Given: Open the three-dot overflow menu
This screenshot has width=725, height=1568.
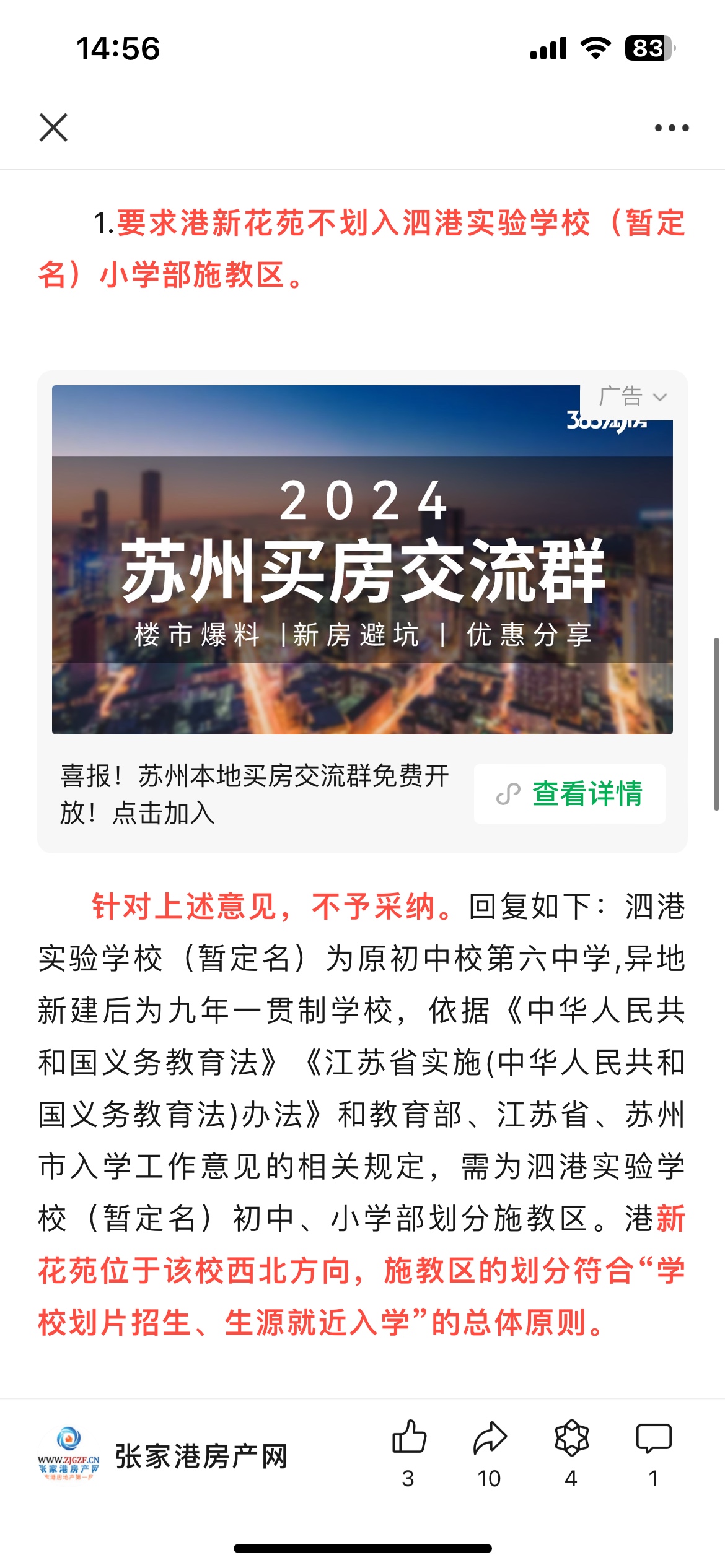Looking at the screenshot, I should pos(672,128).
